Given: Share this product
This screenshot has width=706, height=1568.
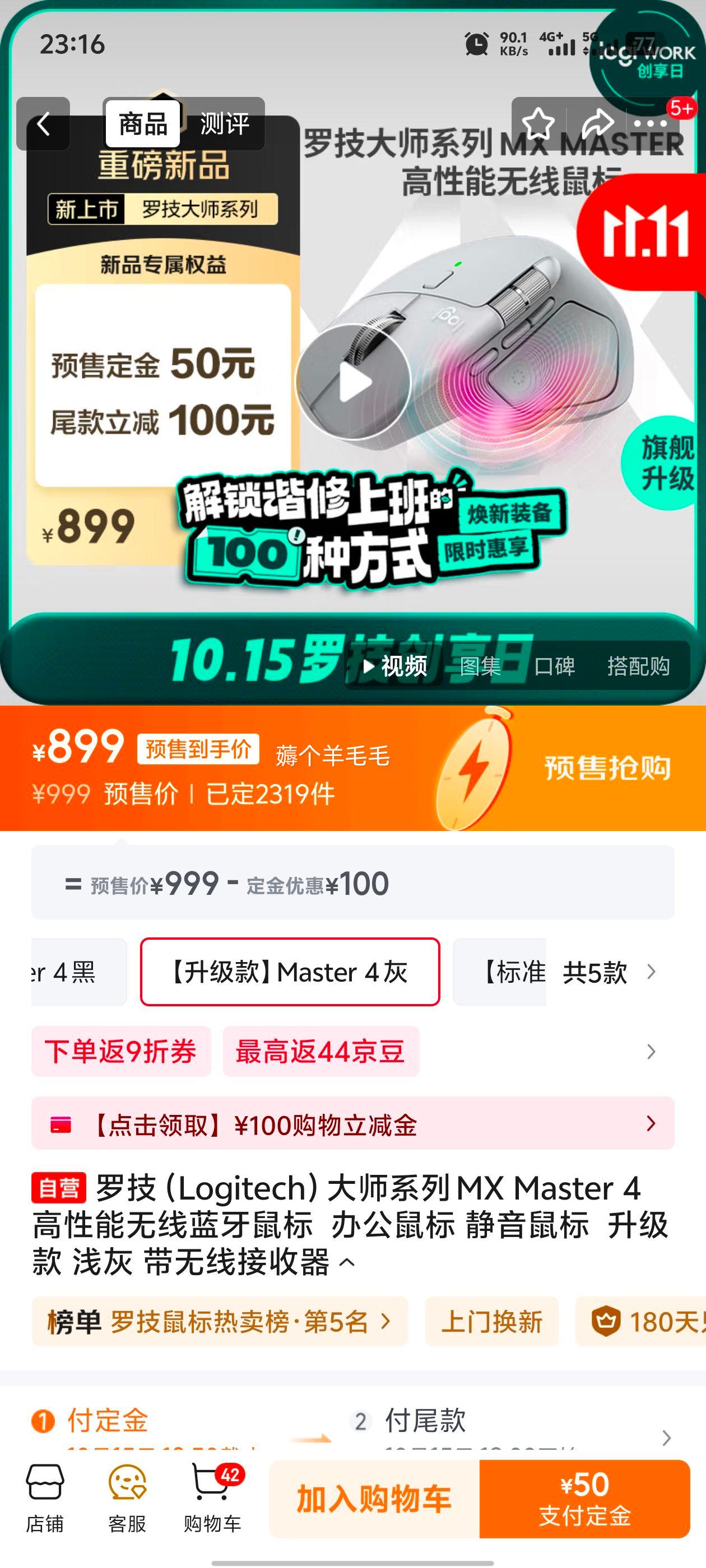Looking at the screenshot, I should (x=597, y=124).
